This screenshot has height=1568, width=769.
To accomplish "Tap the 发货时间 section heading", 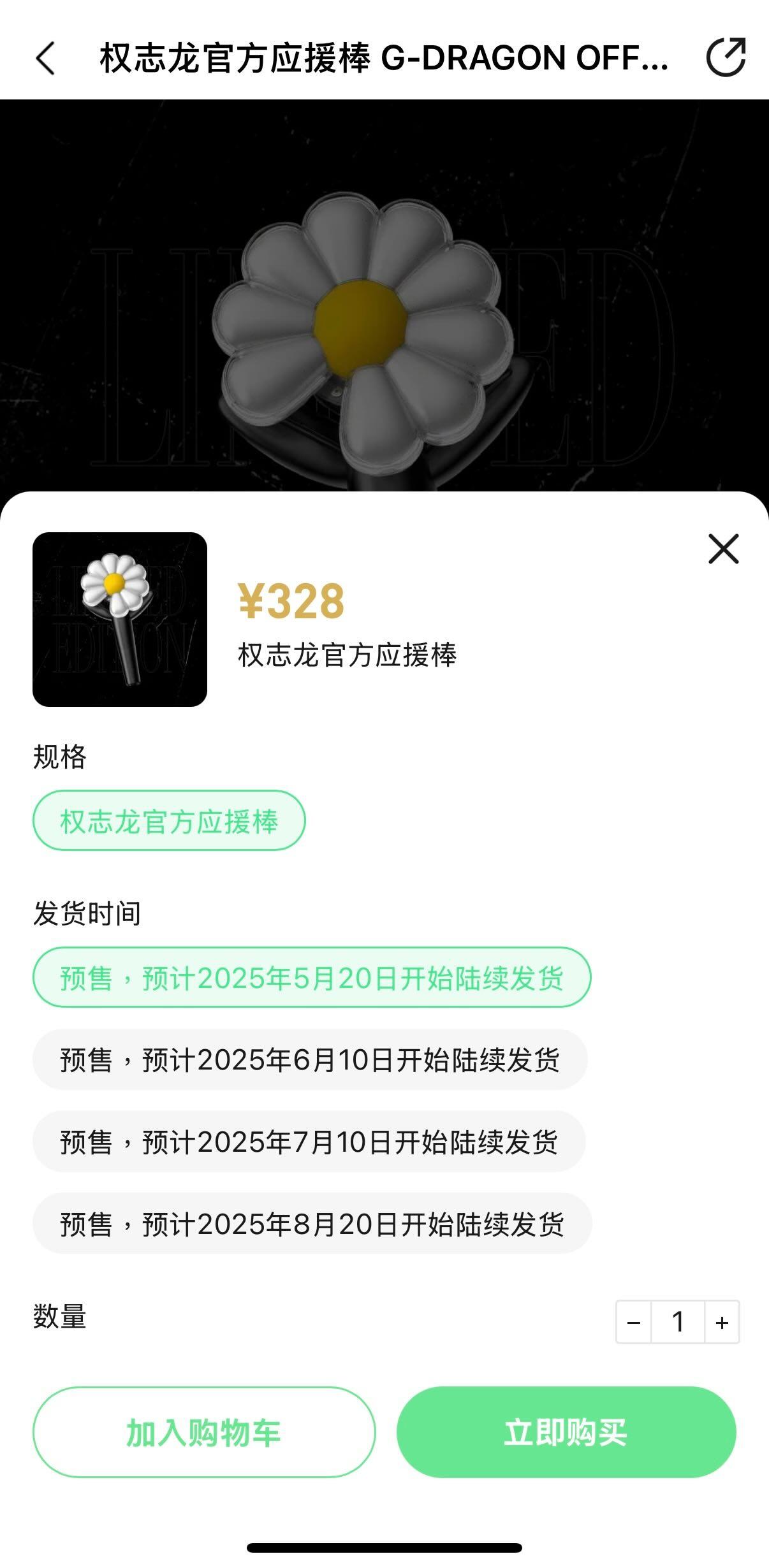I will 87,914.
